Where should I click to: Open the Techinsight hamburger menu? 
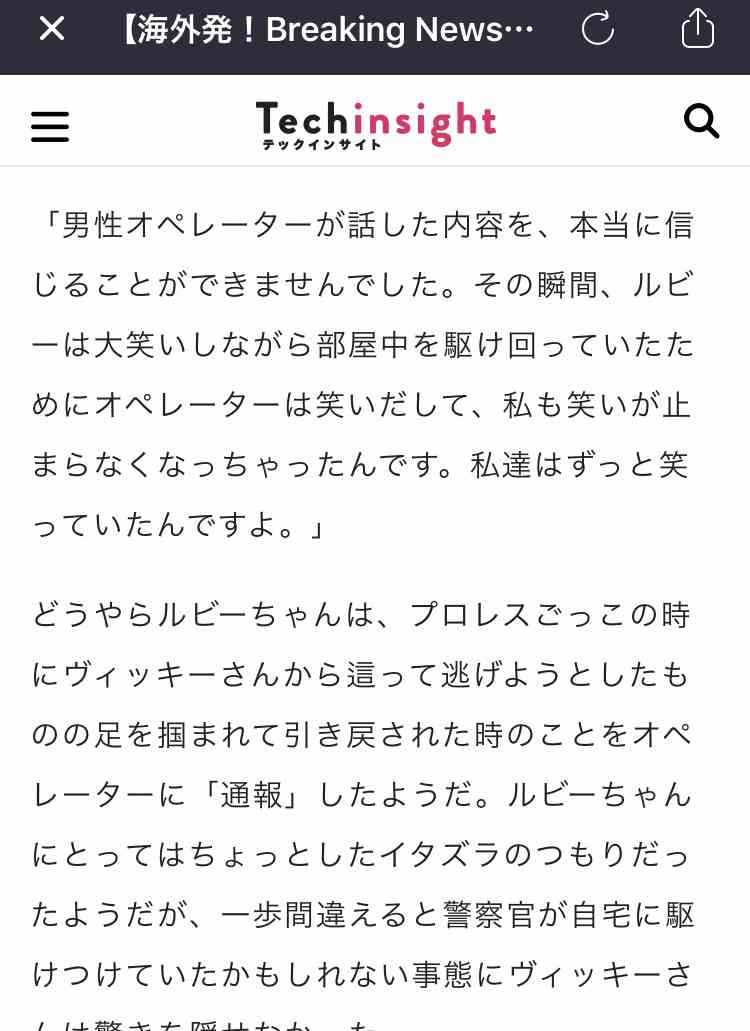click(50, 126)
